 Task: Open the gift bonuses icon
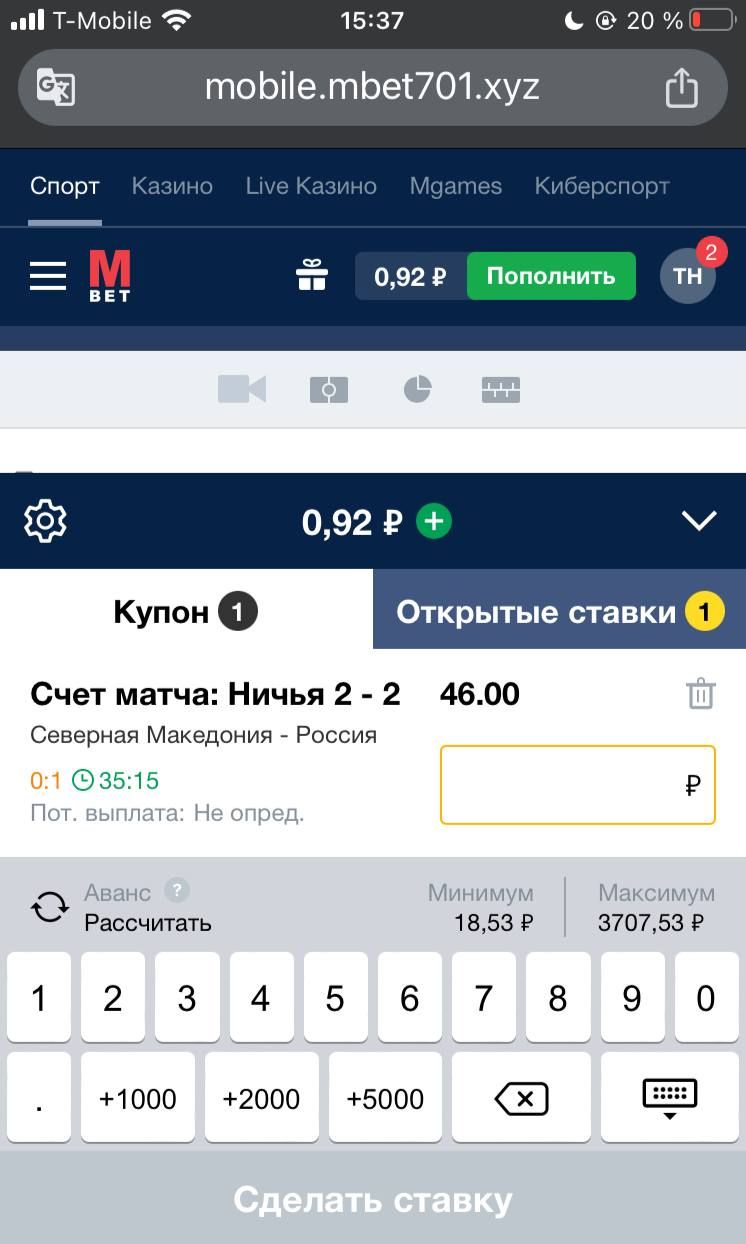tap(312, 276)
